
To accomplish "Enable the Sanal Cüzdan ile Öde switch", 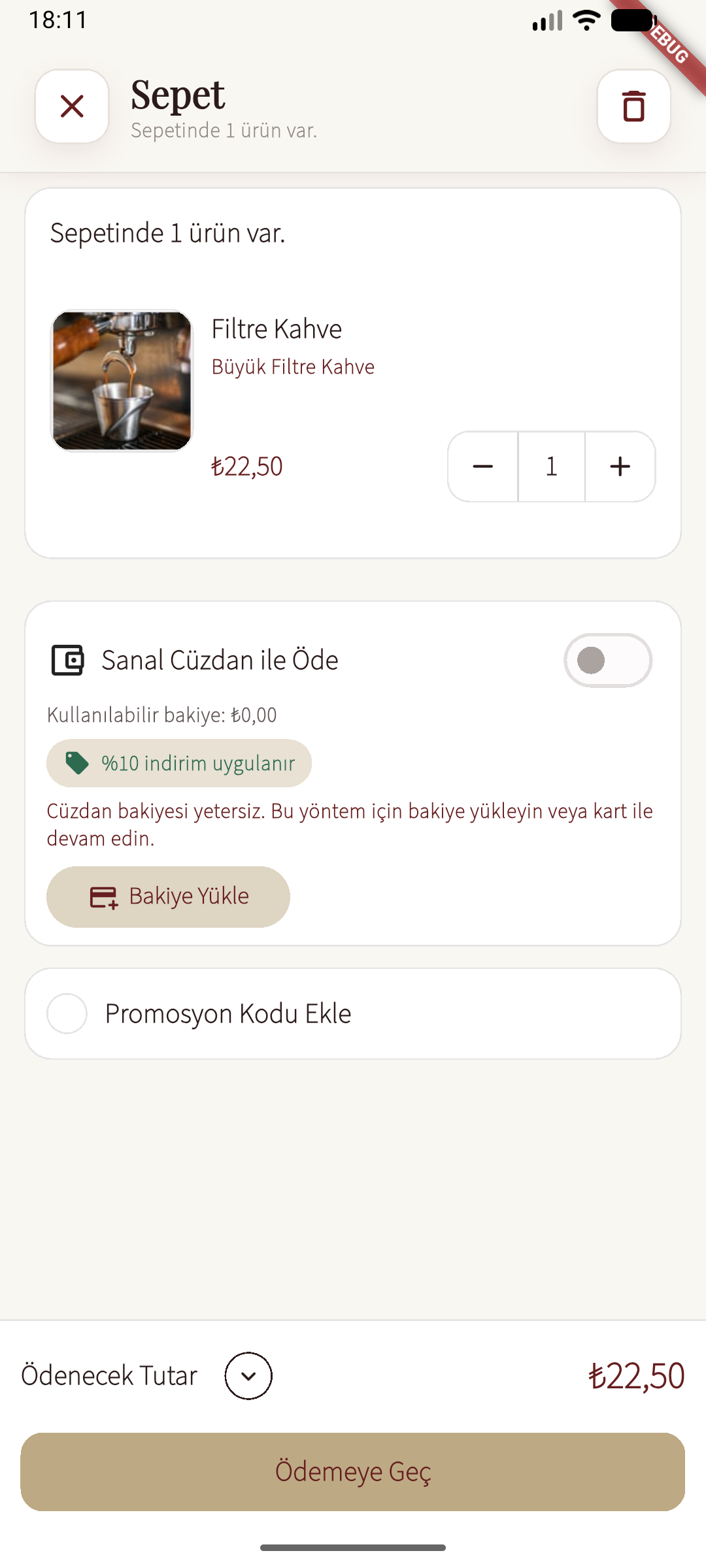I will [607, 660].
